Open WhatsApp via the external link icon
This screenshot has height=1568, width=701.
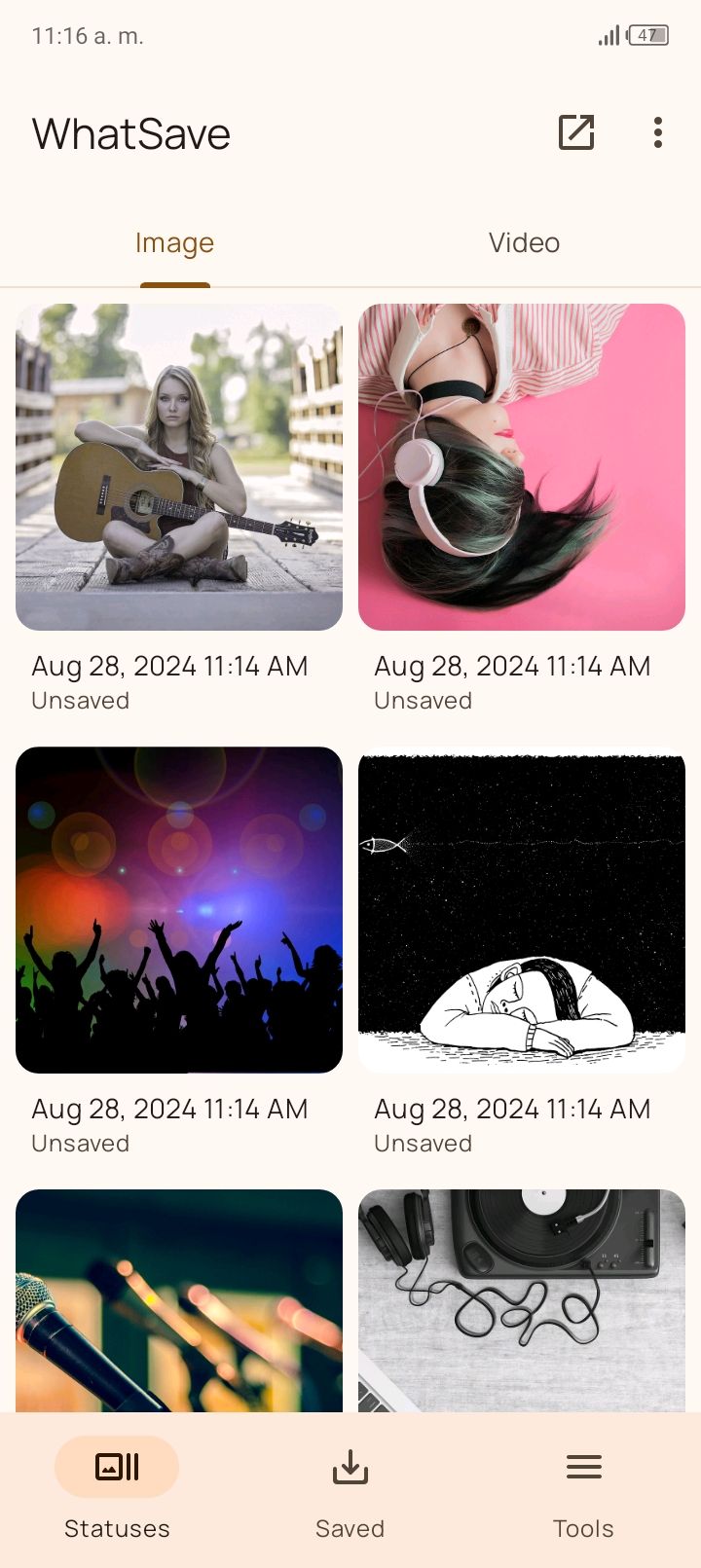point(576,132)
